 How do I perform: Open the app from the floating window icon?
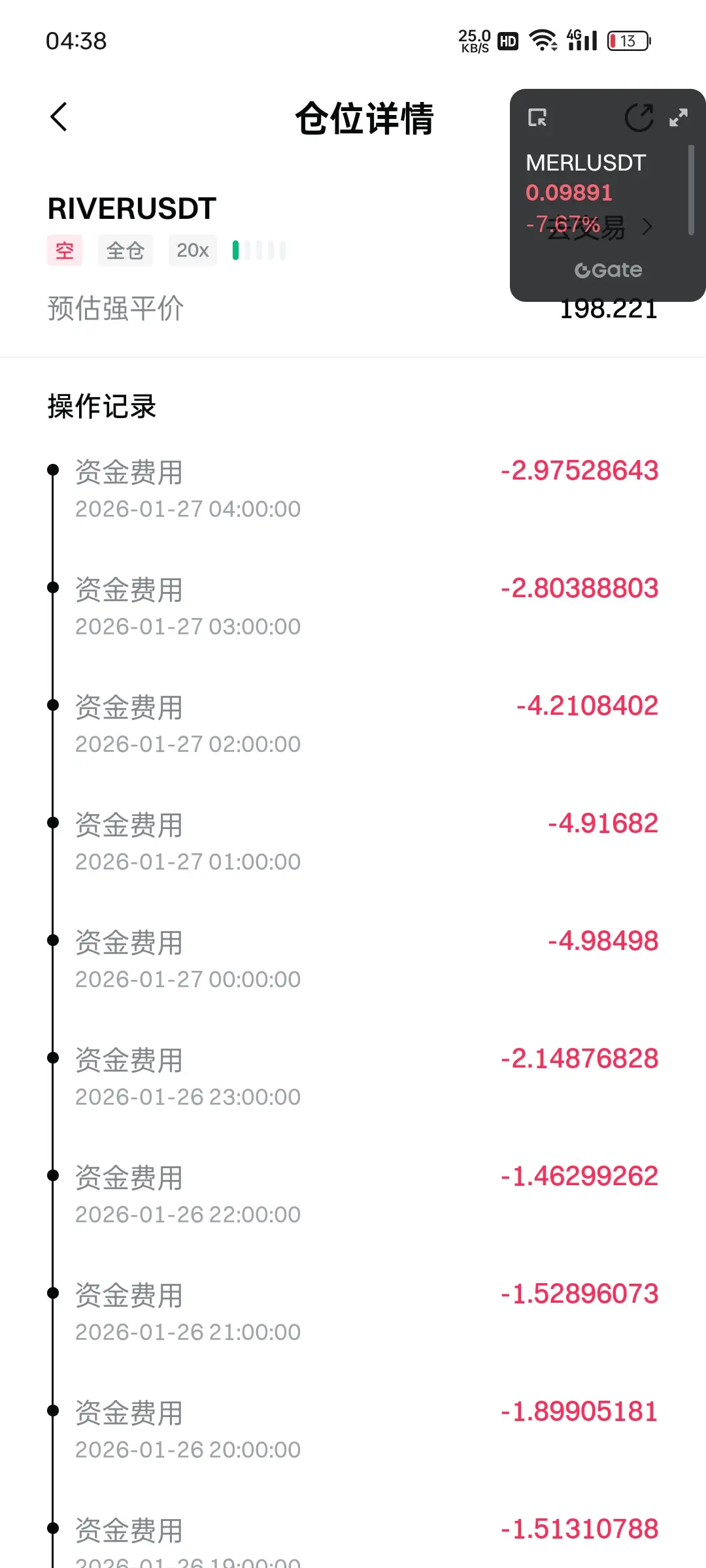[537, 118]
